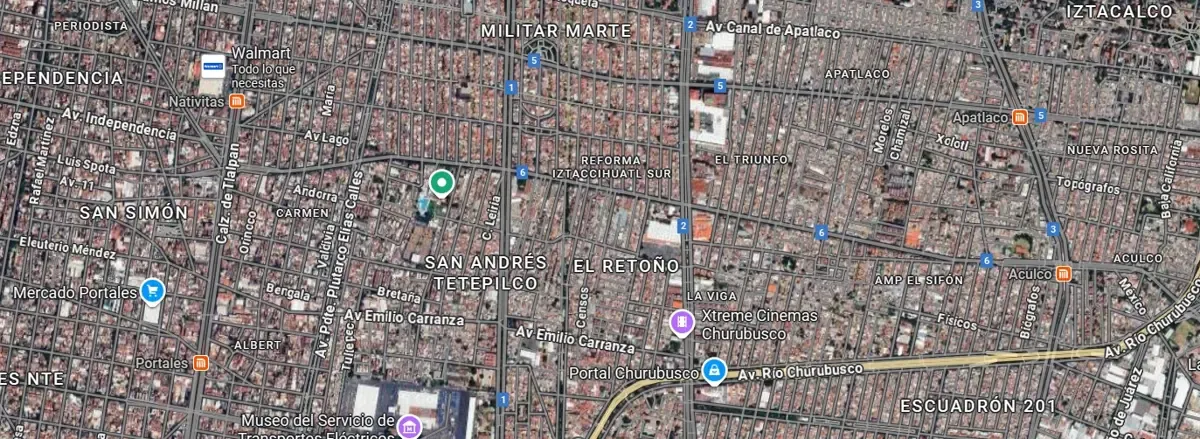Open the Mercado Portales shopping pin
Image resolution: width=1200 pixels, height=439 pixels.
(152, 291)
